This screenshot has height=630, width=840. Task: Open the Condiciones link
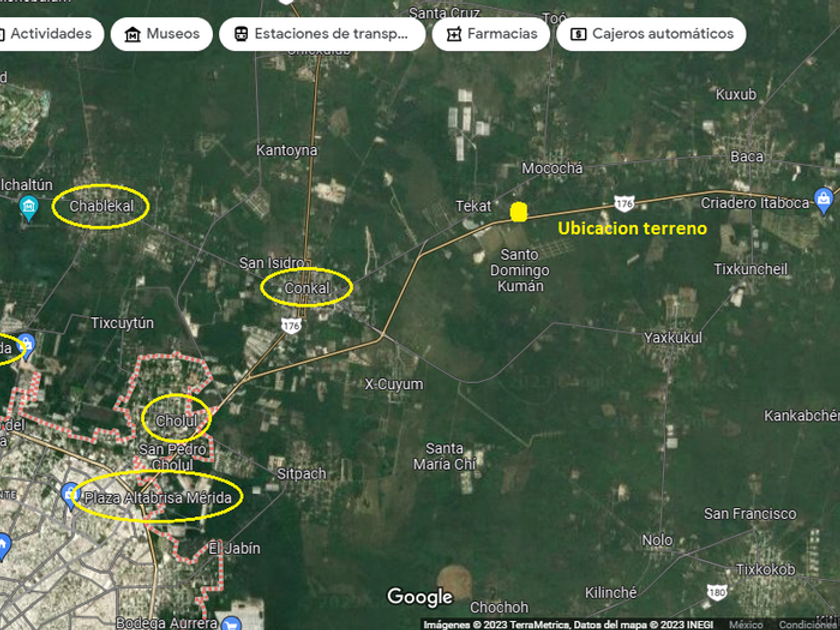pos(809,625)
